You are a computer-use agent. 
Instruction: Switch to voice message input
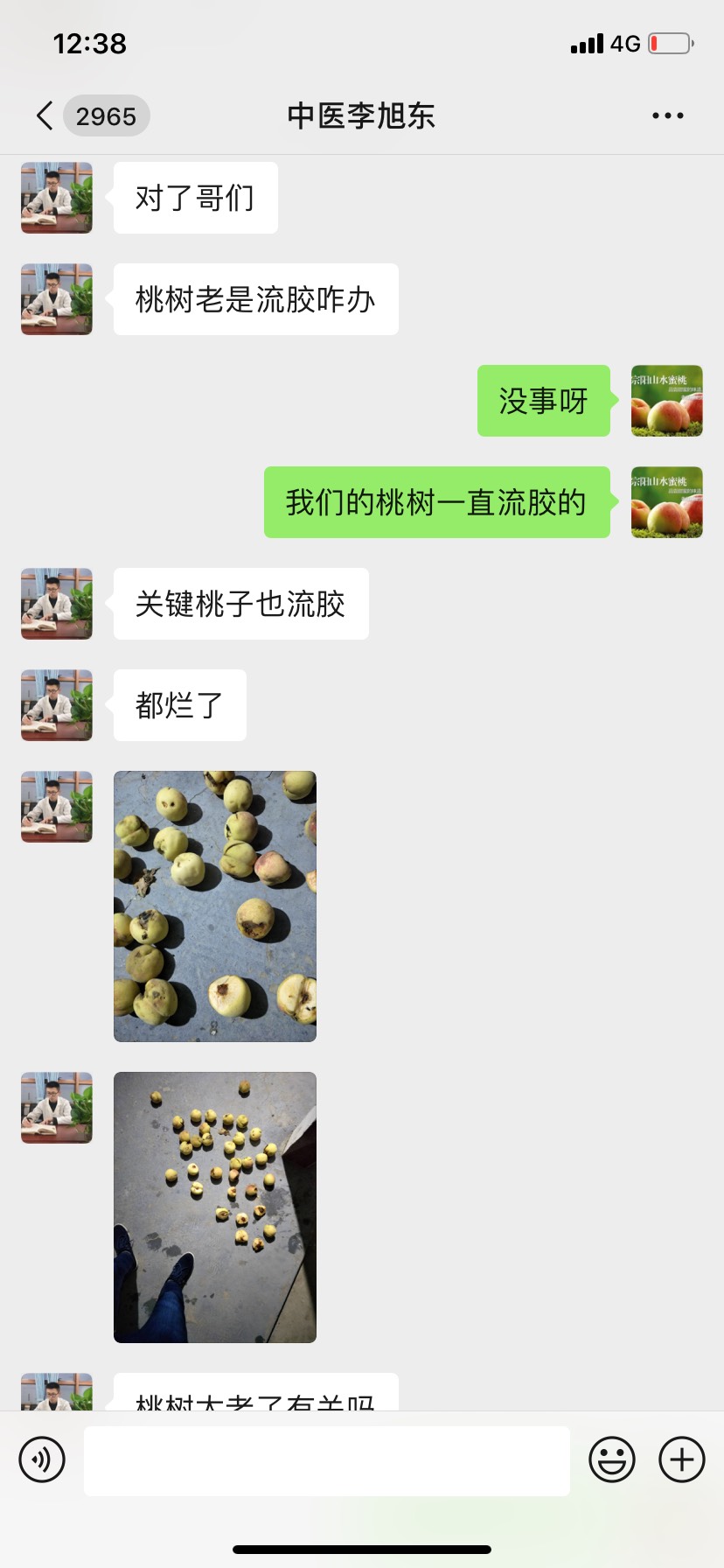pos(42,1459)
